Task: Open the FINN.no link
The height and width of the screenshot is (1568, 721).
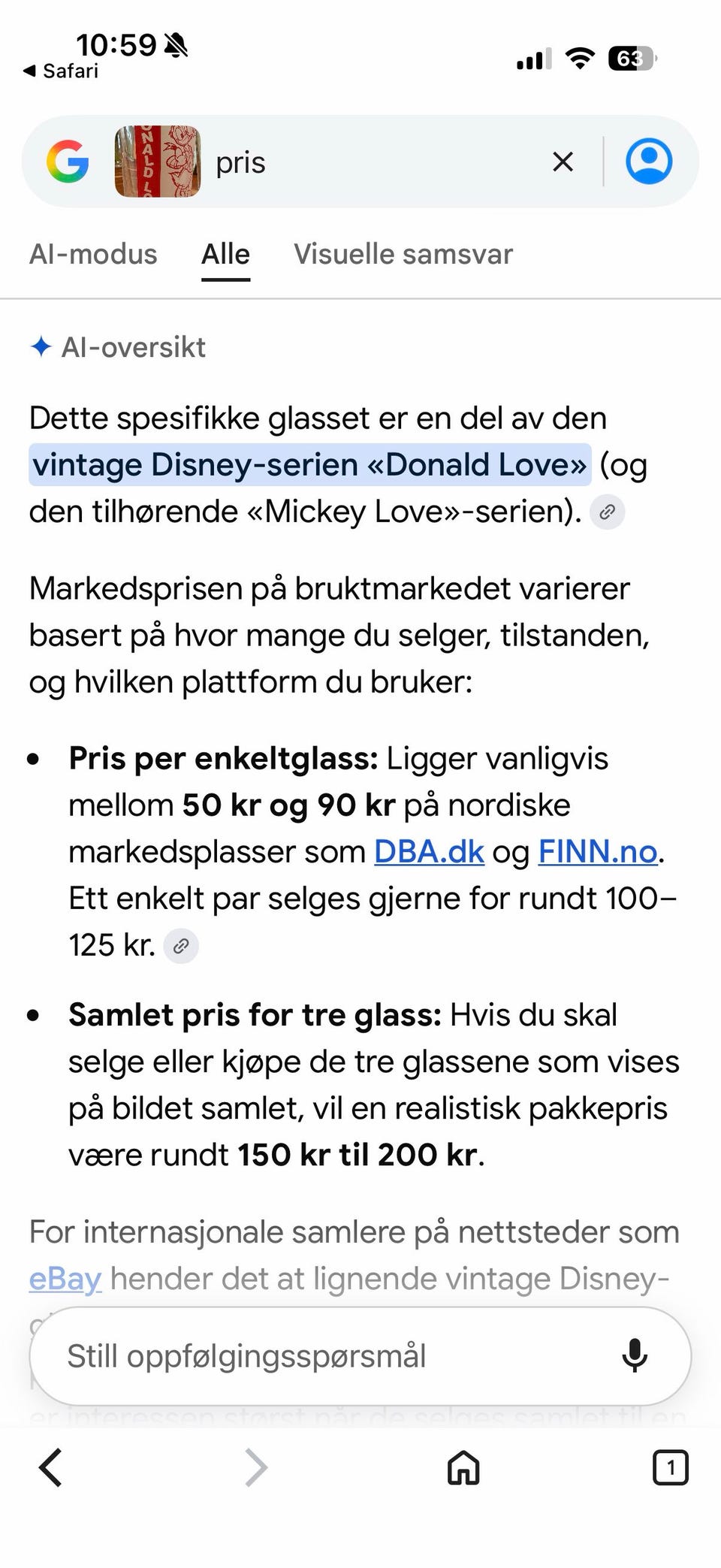Action: [x=598, y=852]
